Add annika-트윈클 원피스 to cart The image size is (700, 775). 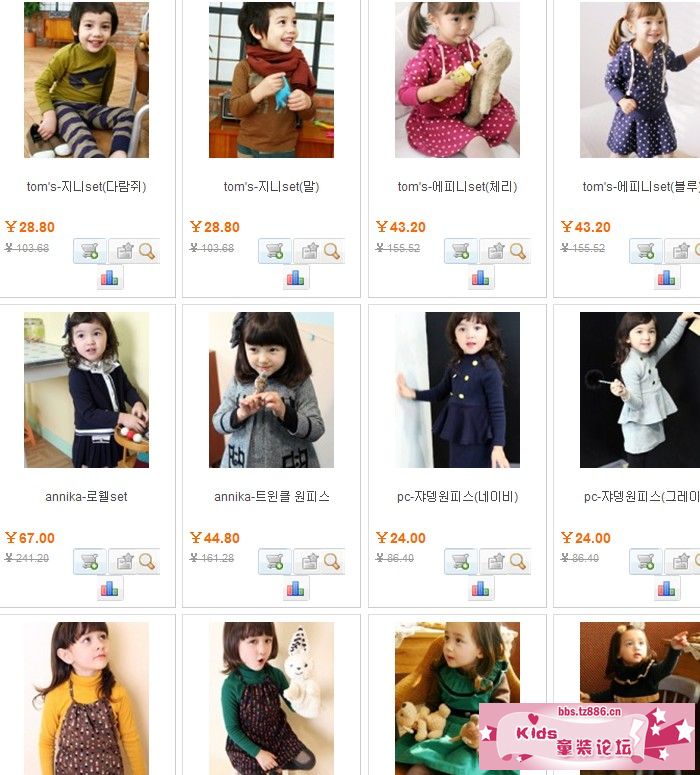[275, 561]
